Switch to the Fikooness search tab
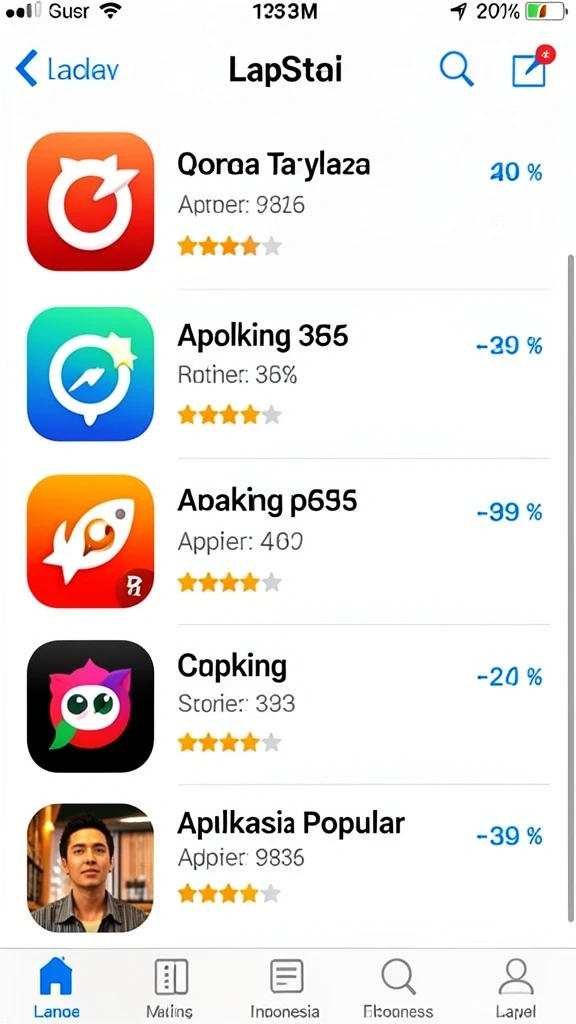This screenshot has height=1024, width=576. tap(398, 987)
